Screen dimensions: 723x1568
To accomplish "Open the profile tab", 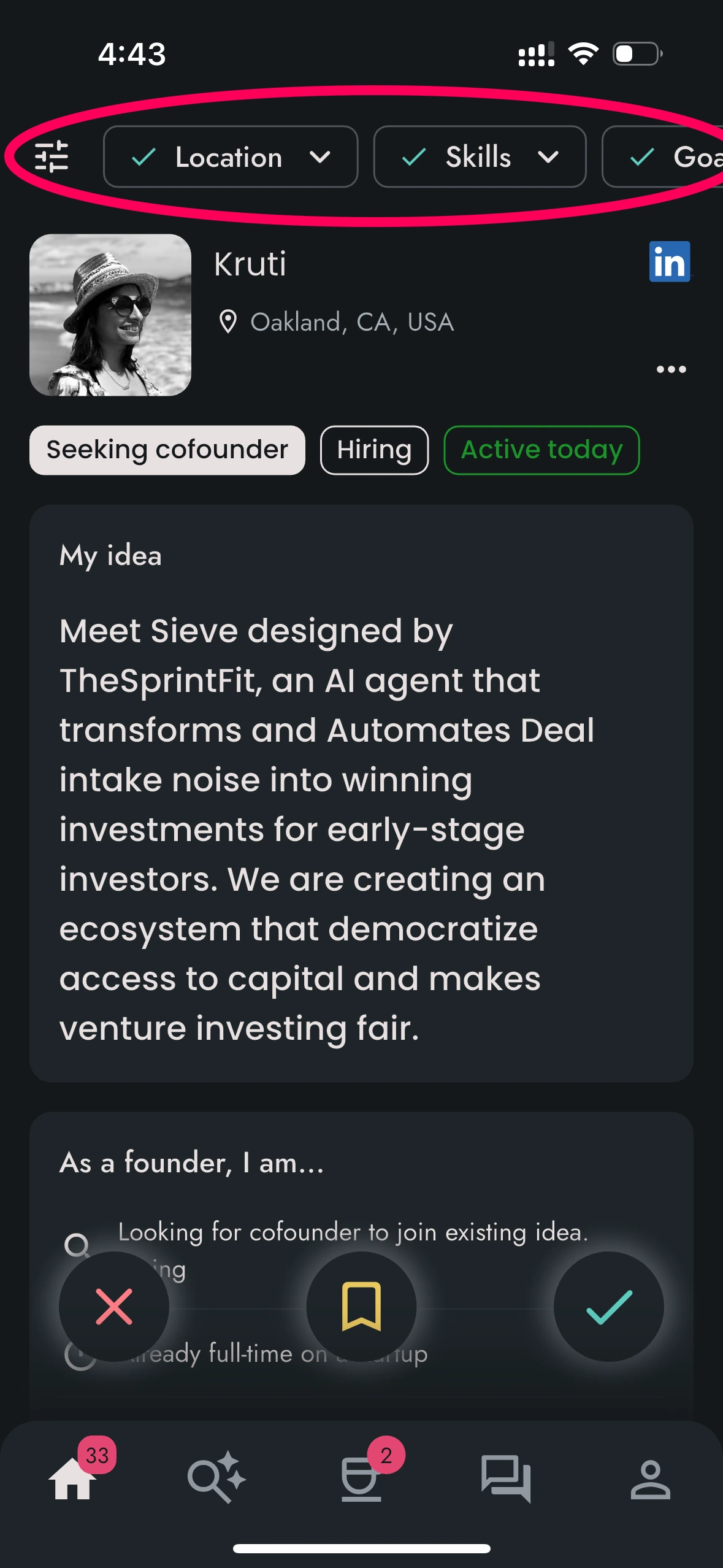I will coord(650,1479).
